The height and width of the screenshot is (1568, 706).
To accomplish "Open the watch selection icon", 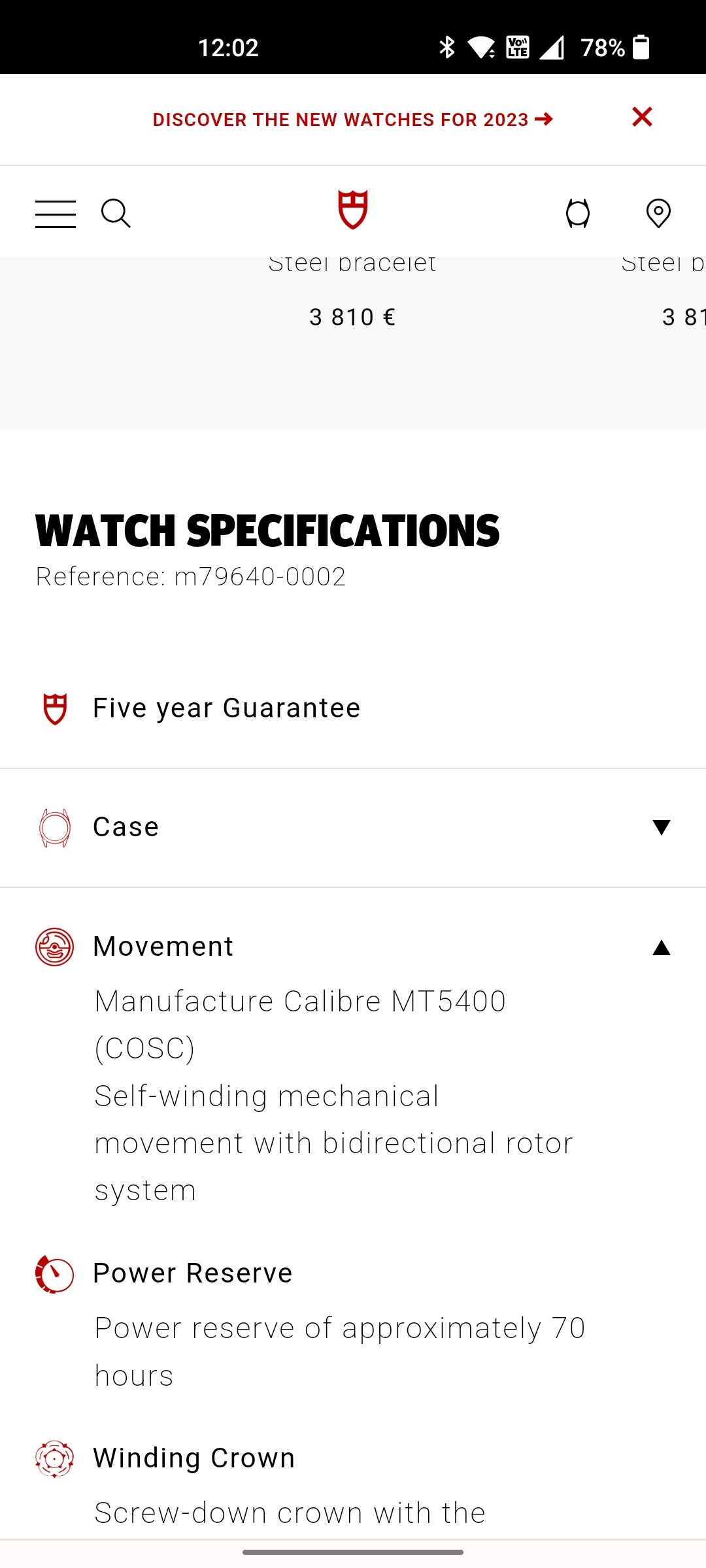I will click(578, 214).
